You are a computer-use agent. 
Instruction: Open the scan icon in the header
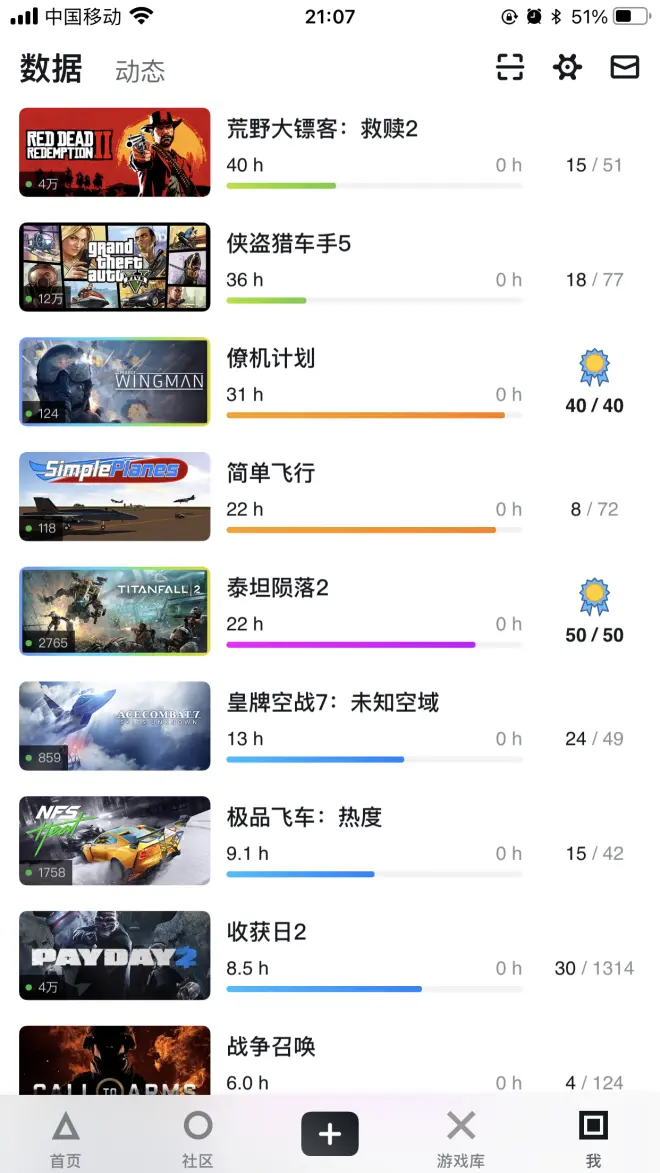point(510,68)
